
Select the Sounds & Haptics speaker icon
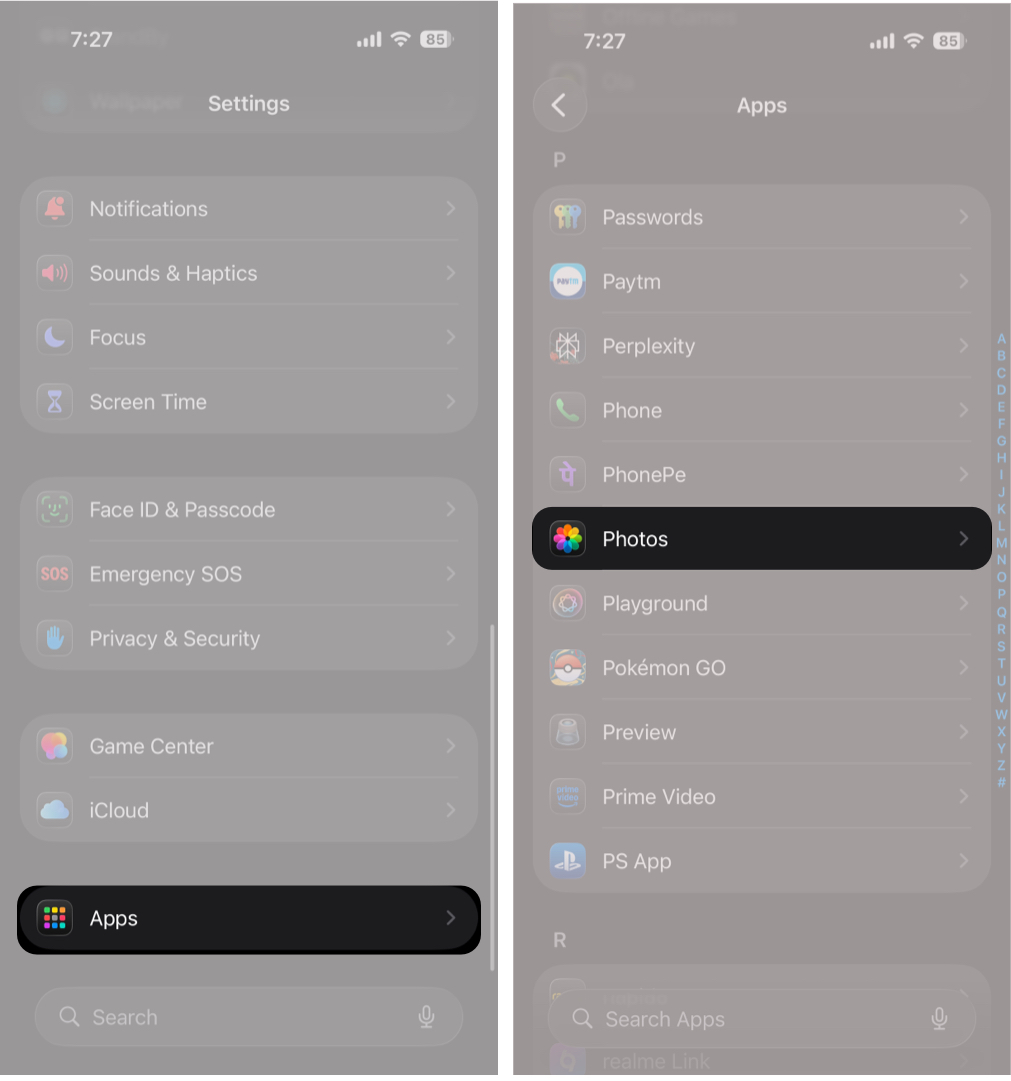click(x=55, y=273)
